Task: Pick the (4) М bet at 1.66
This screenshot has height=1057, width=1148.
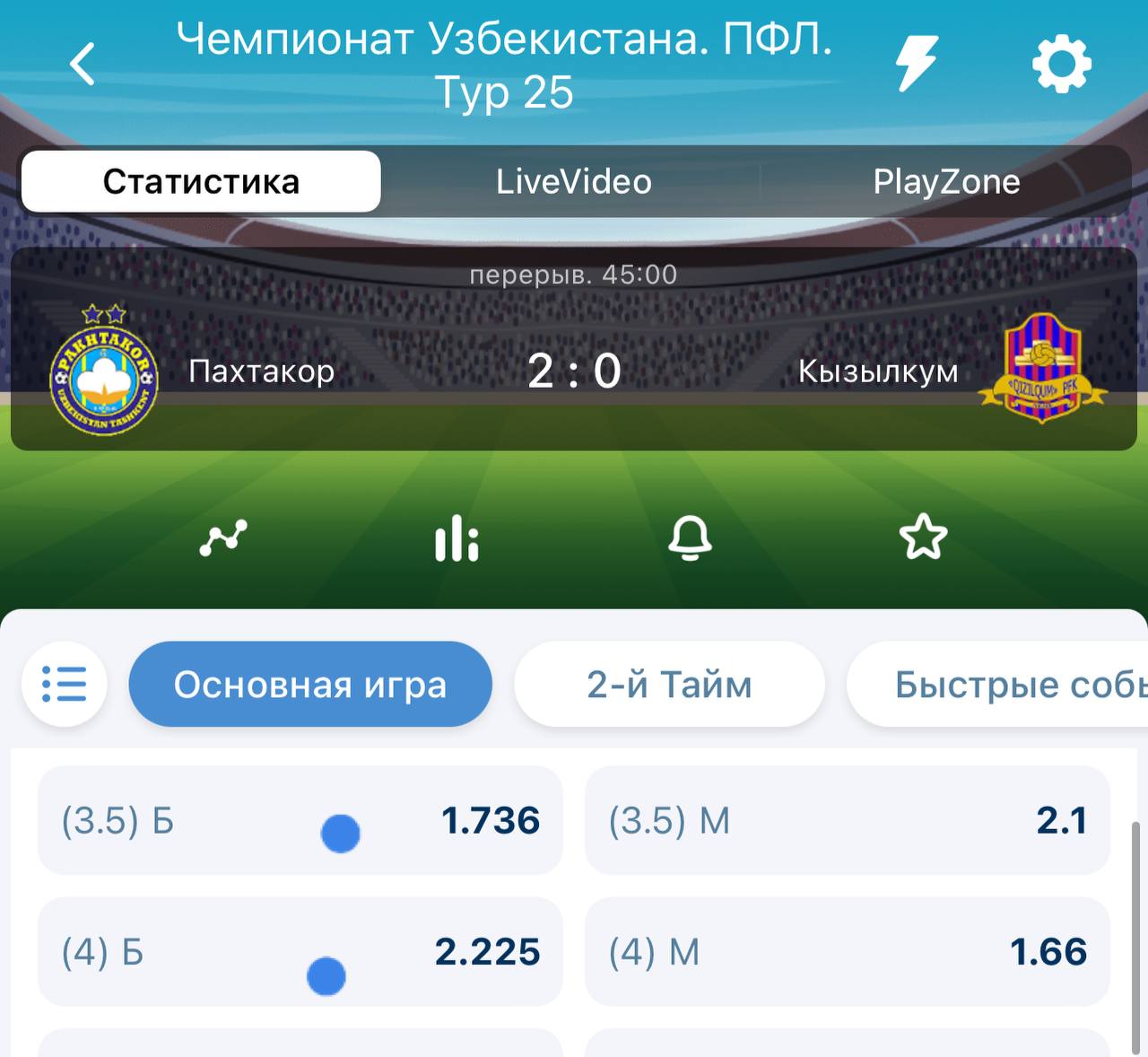Action: tap(847, 951)
